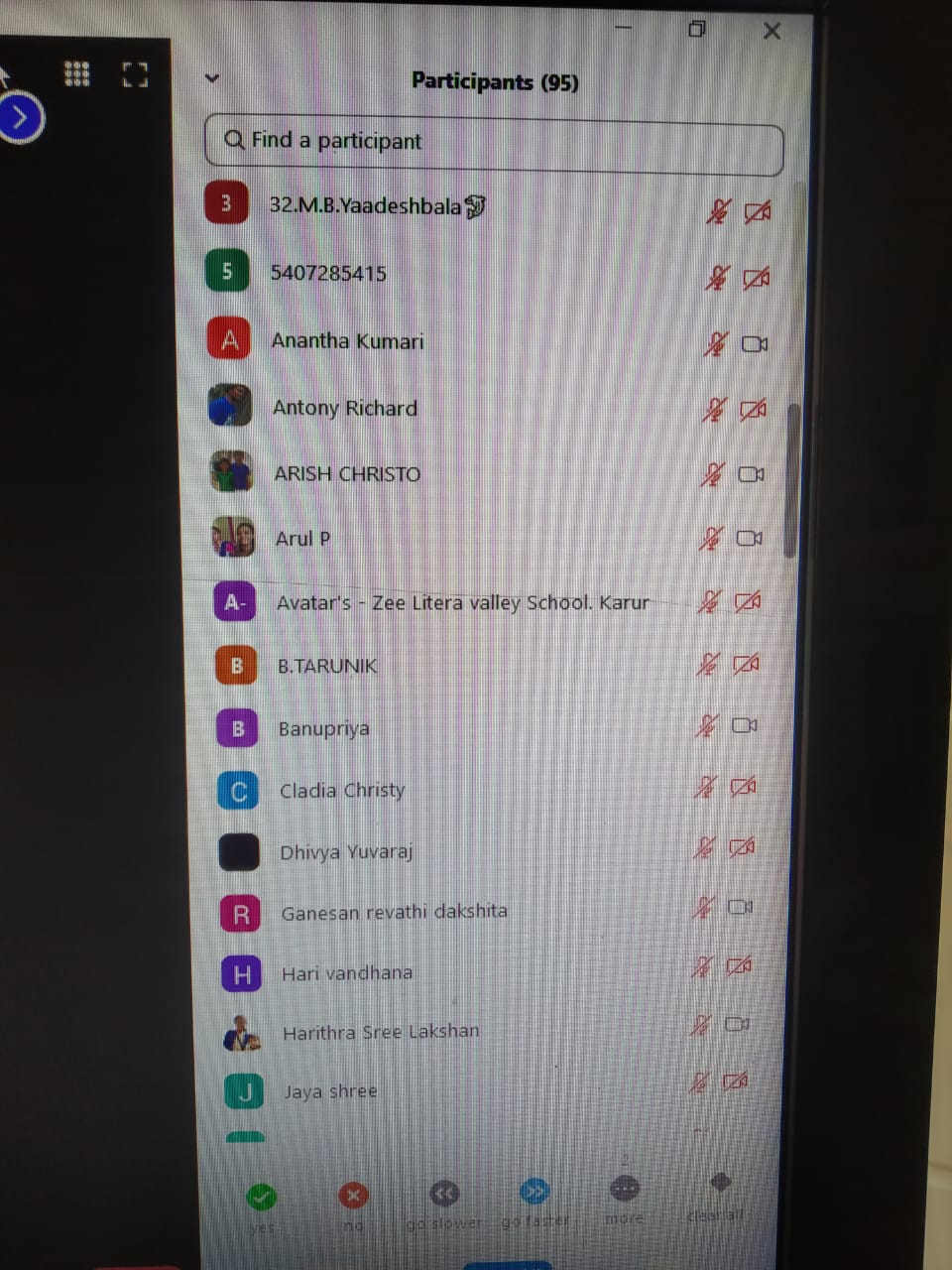Expand the blue side arrow button

tap(22, 119)
